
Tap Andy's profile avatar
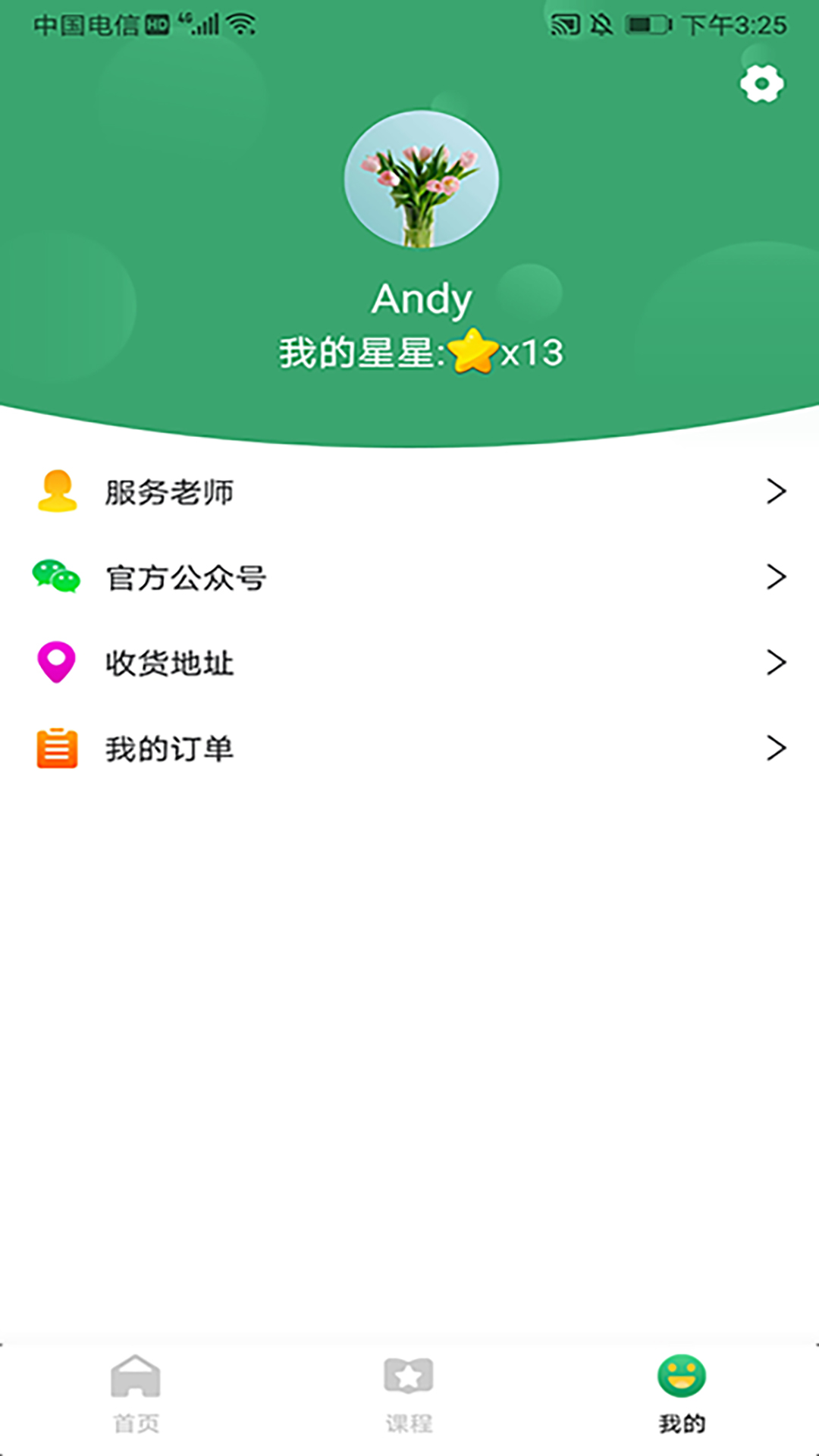(x=421, y=180)
